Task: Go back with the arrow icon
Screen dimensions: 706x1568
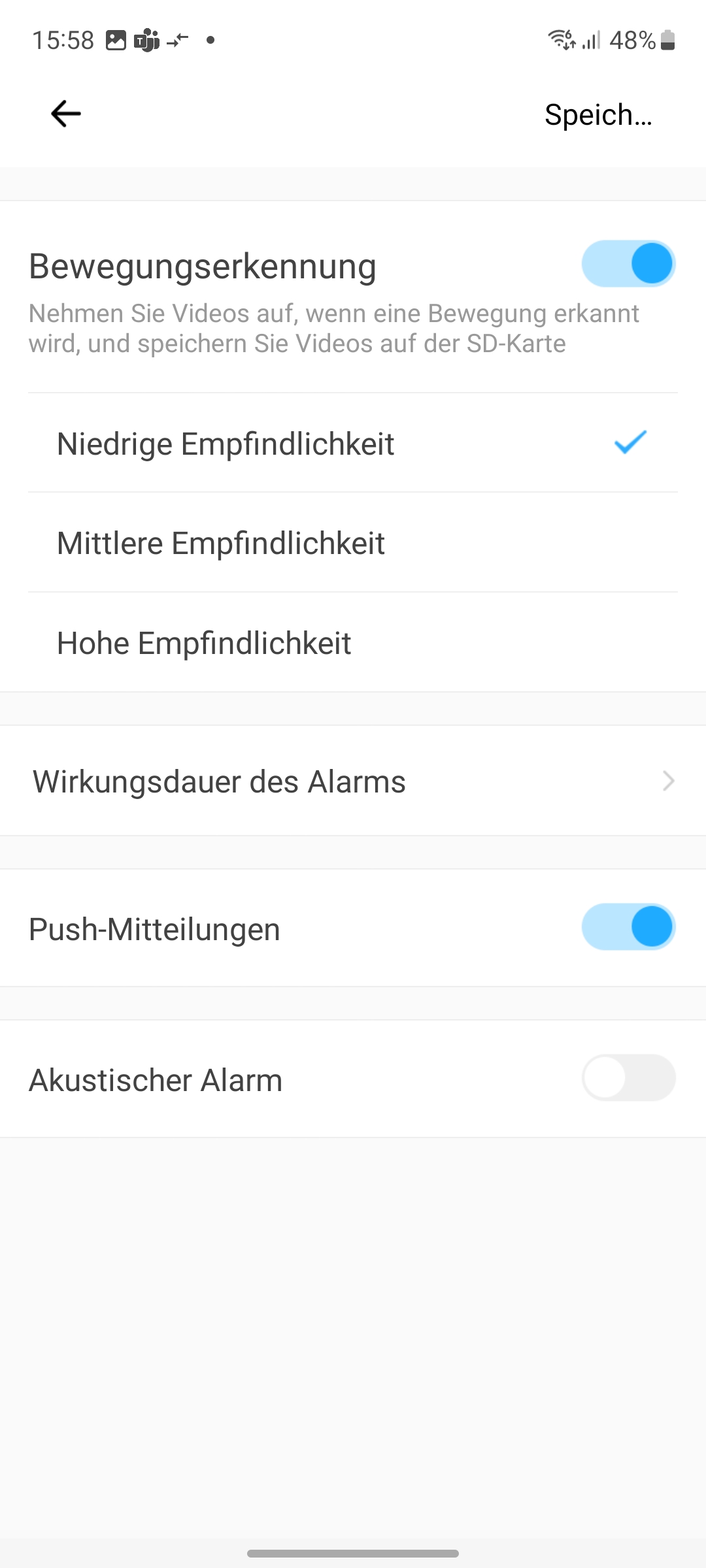Action: [66, 114]
